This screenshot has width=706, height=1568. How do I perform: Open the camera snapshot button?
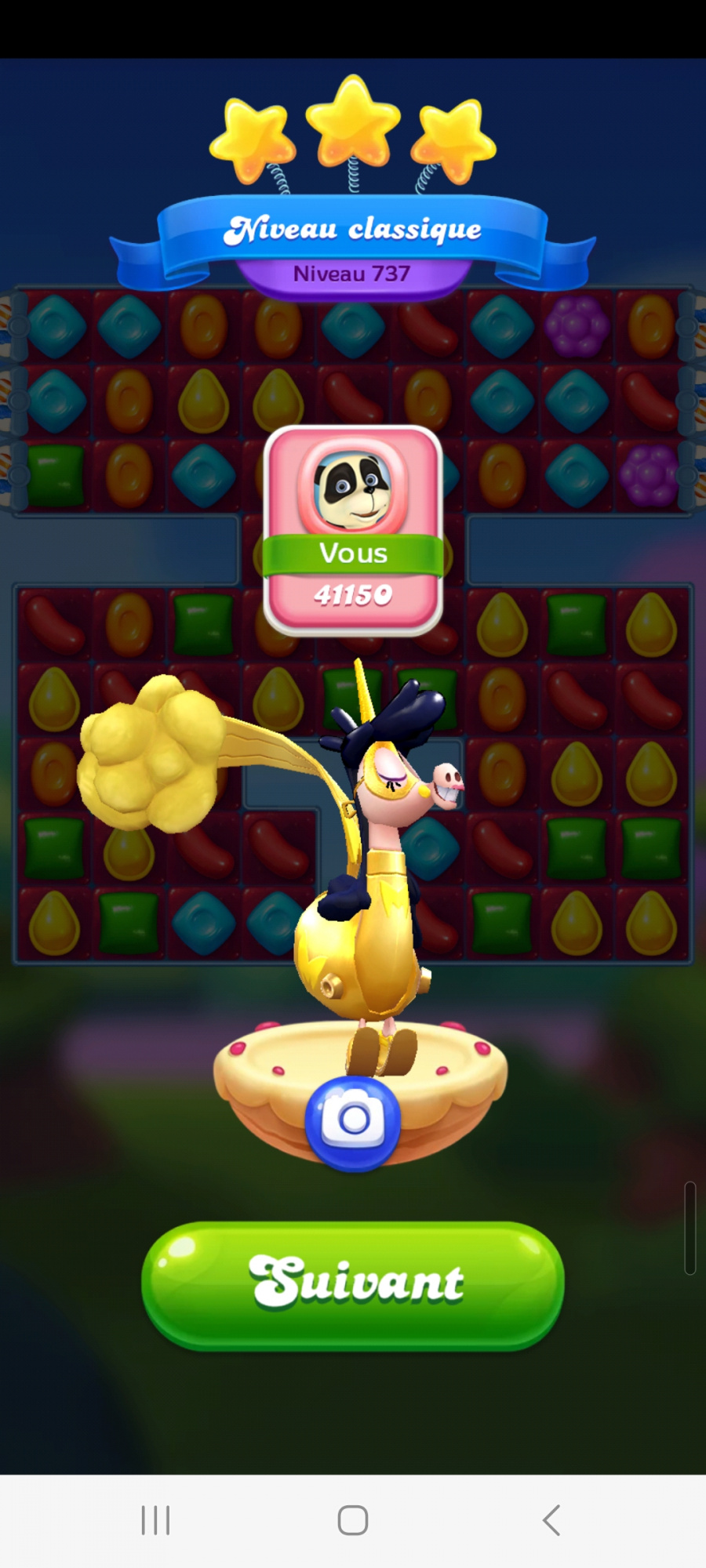(x=353, y=1122)
